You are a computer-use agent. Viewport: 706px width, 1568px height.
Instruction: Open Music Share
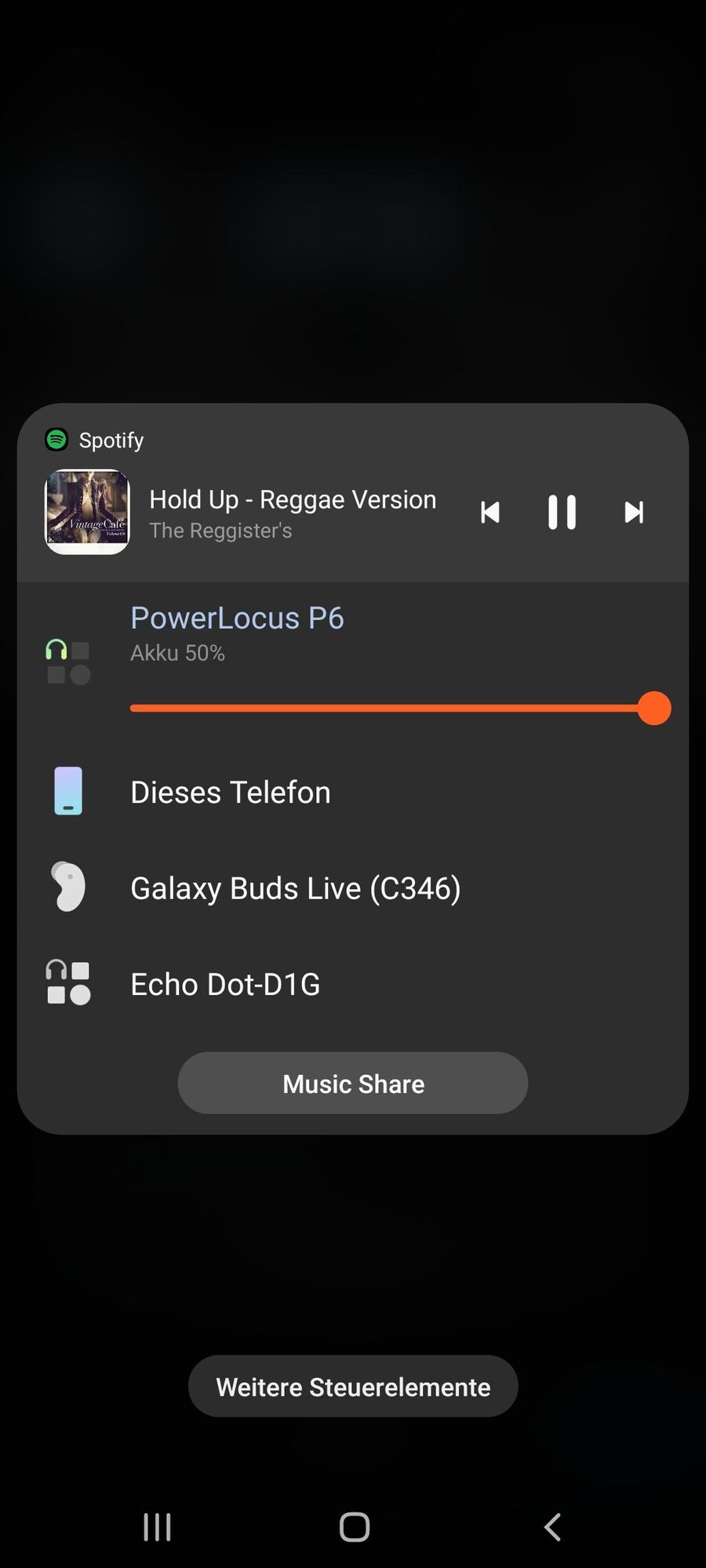pyautogui.click(x=353, y=1083)
